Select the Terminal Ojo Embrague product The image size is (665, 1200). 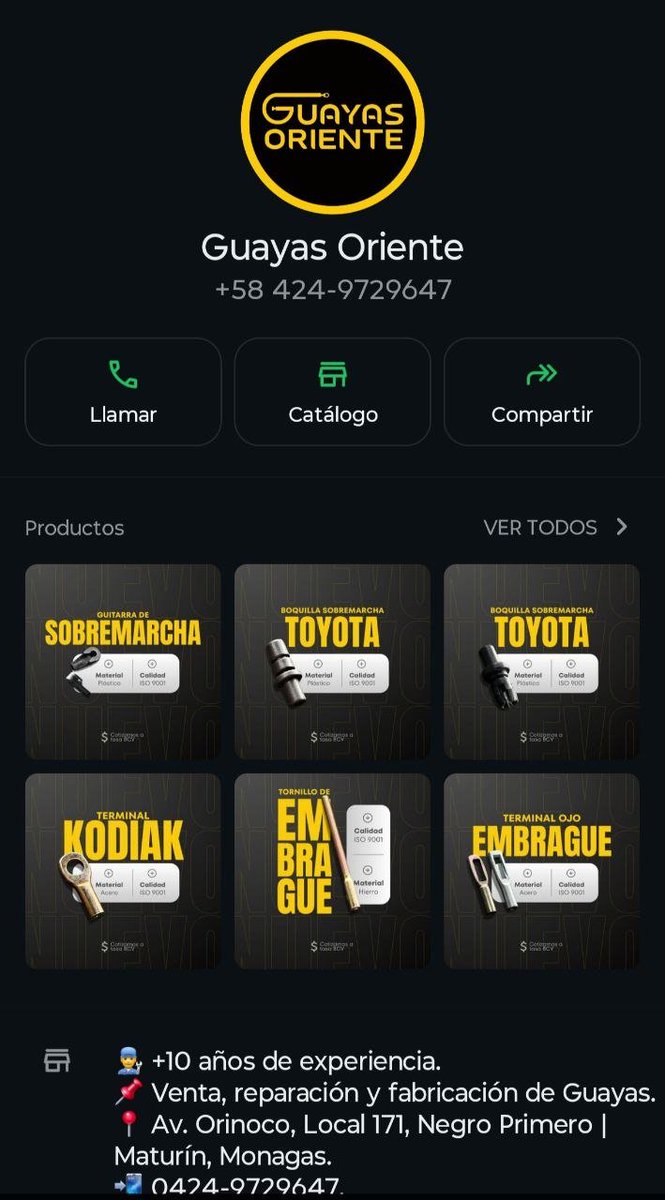pyautogui.click(x=542, y=871)
